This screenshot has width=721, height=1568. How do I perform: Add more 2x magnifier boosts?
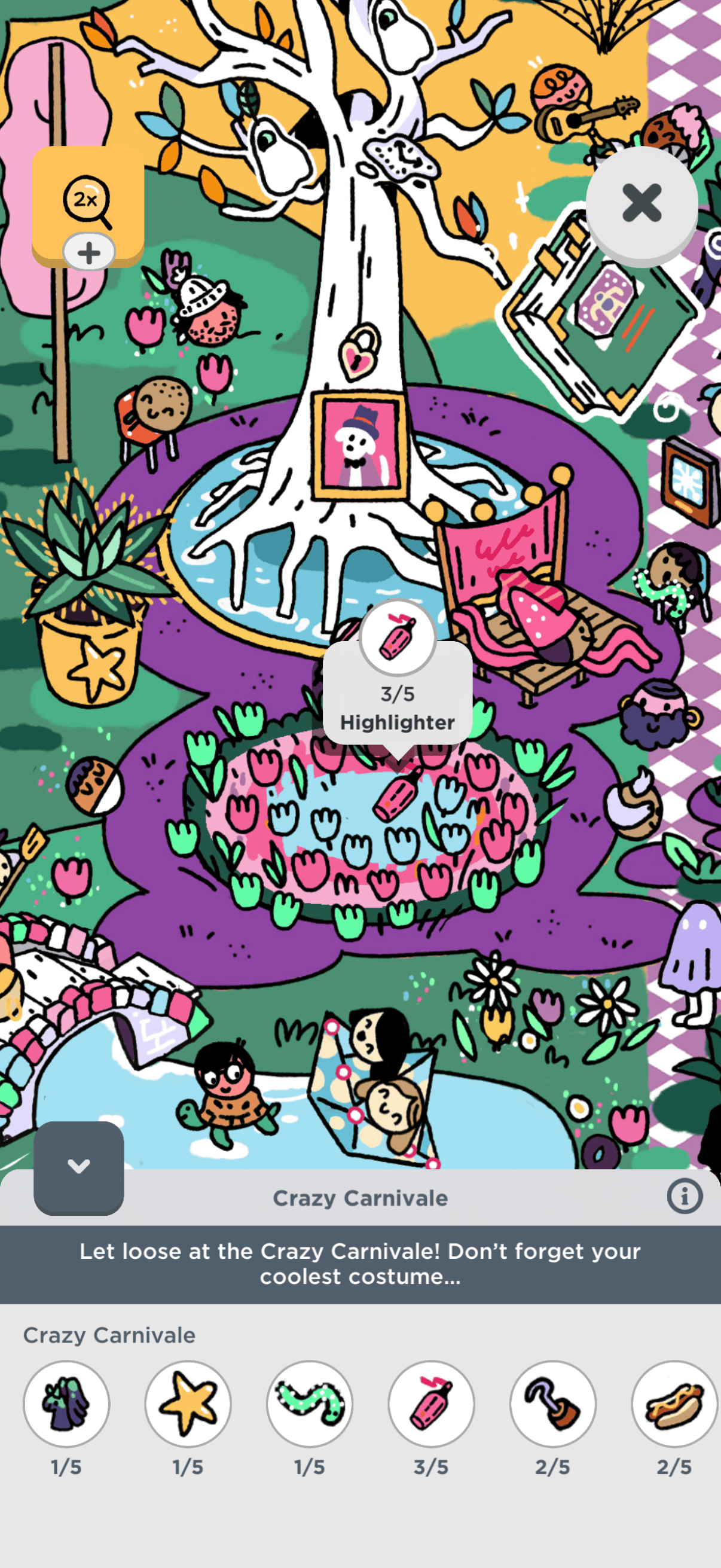89,252
